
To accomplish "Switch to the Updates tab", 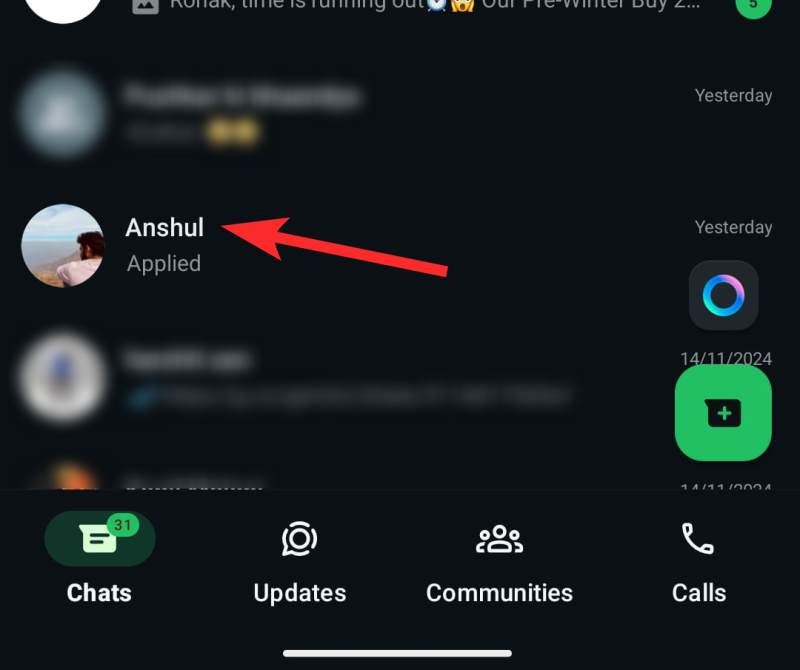I will tap(299, 561).
